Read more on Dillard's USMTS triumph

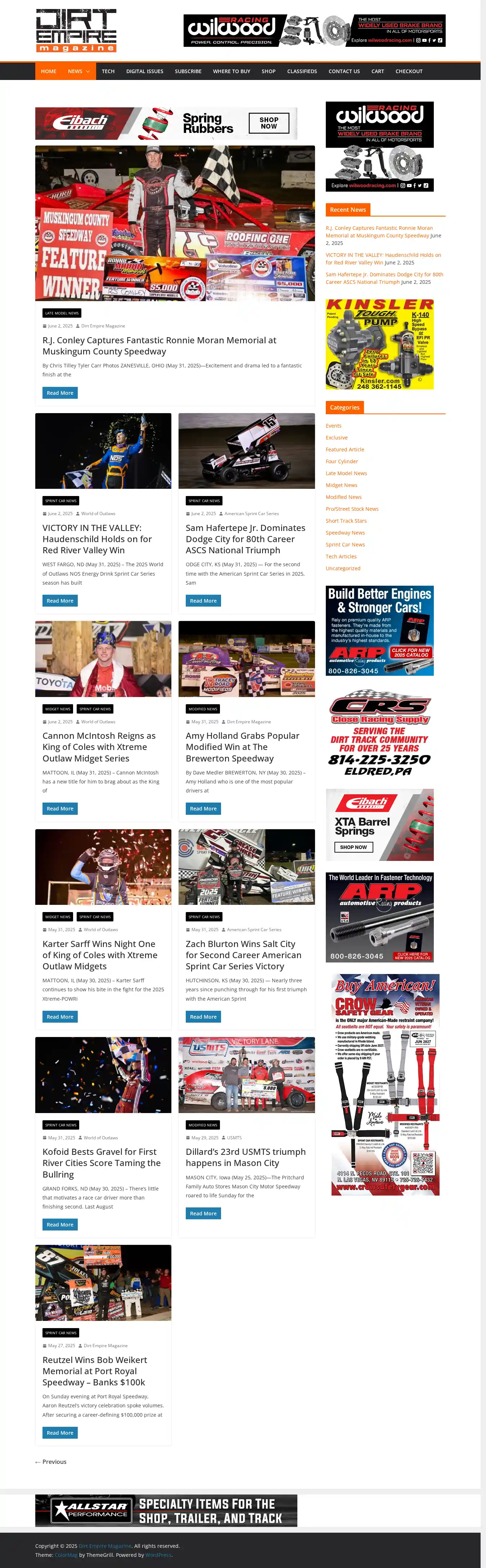203,1213
